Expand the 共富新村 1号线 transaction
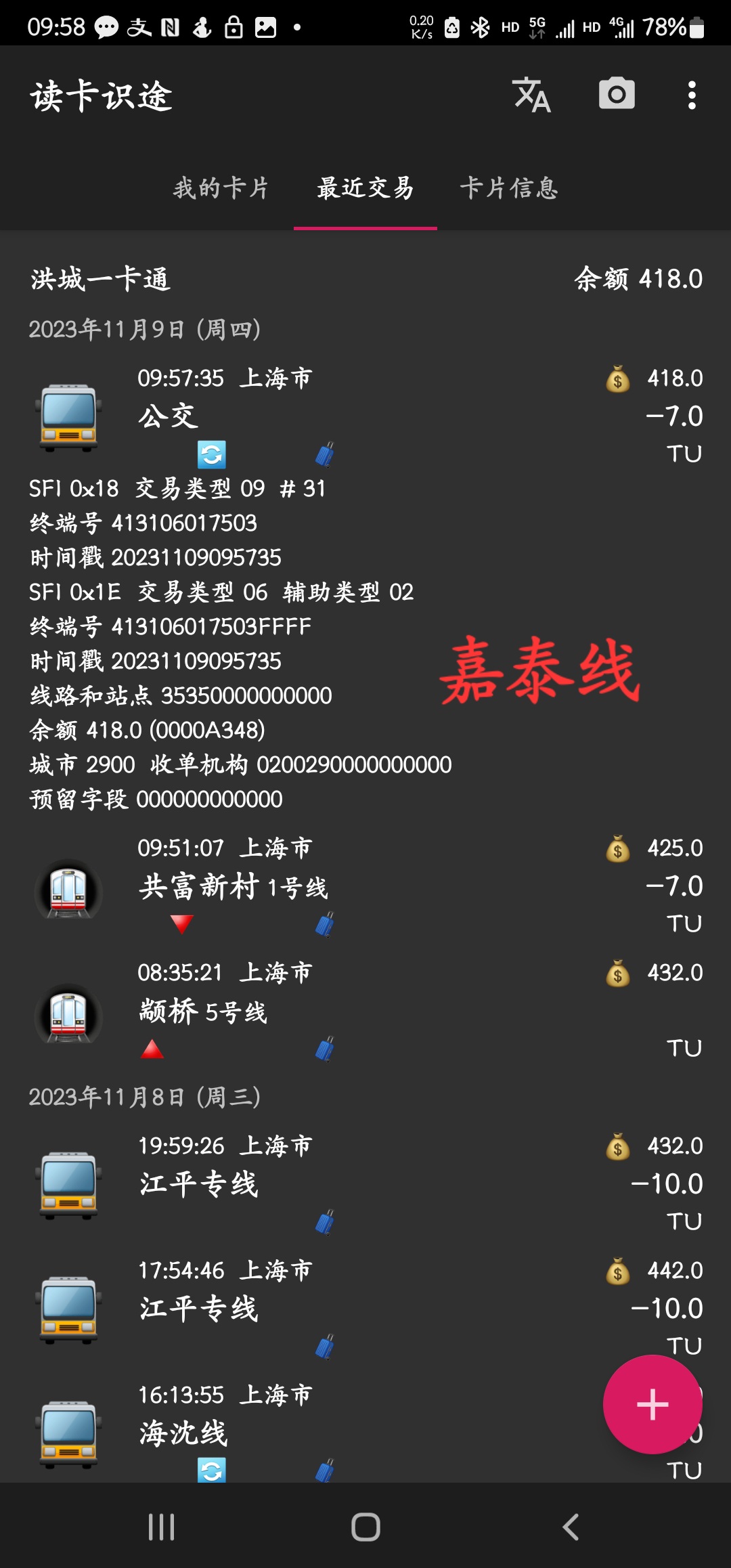The height and width of the screenshot is (1568, 731). [365, 886]
